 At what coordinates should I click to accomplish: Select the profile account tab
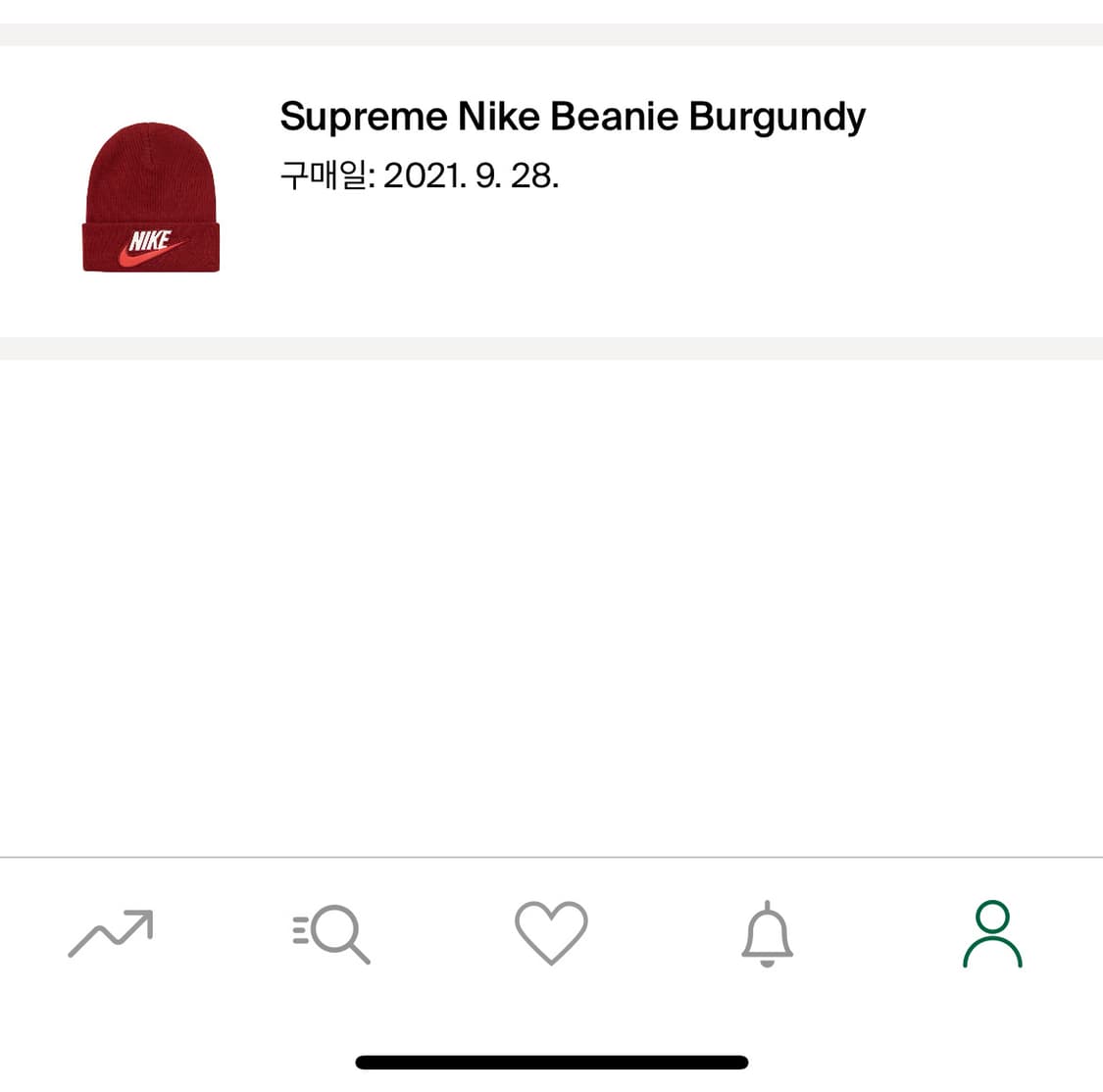point(992,933)
